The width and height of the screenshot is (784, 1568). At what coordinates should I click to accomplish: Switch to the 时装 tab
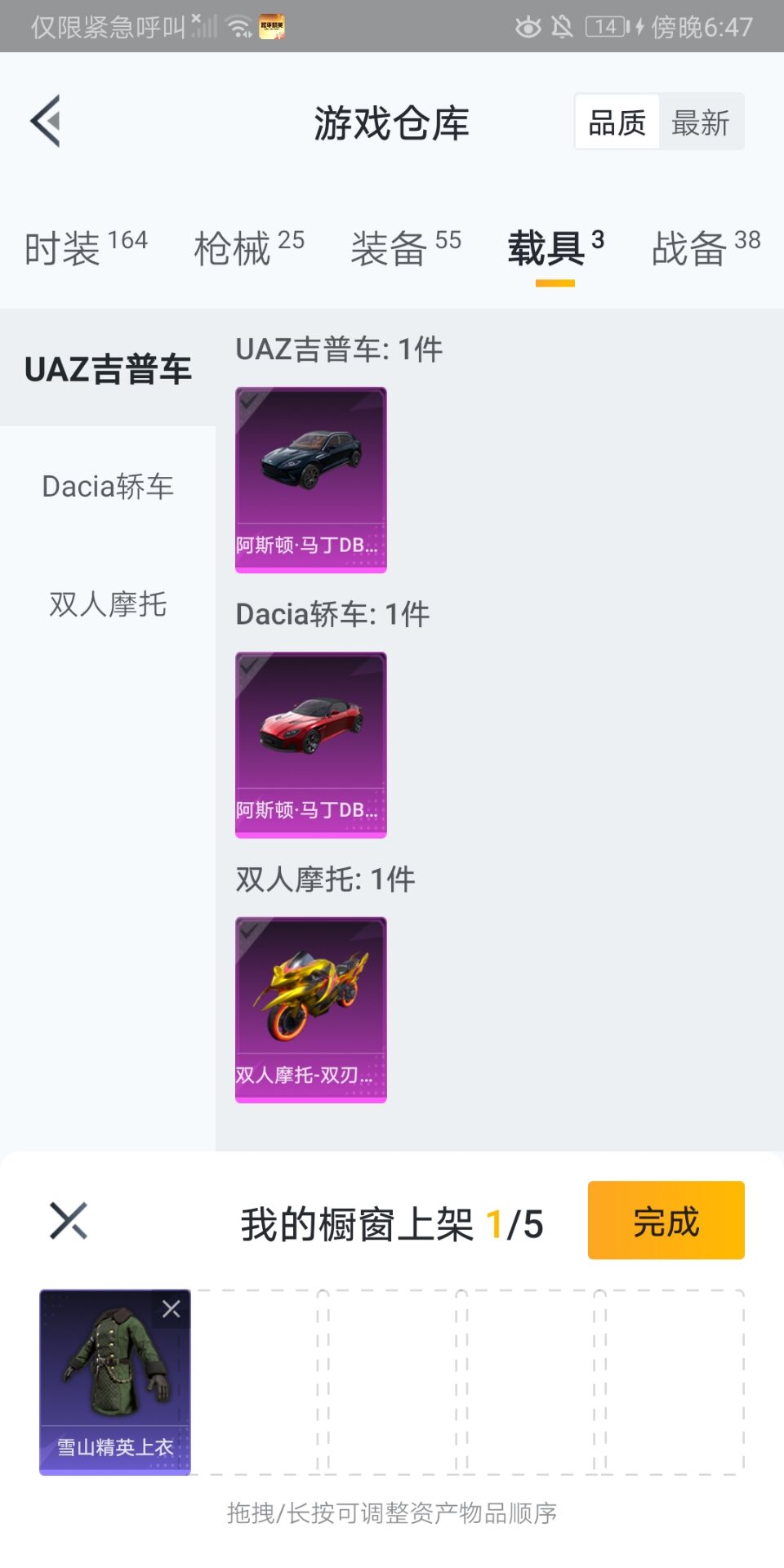(x=86, y=247)
